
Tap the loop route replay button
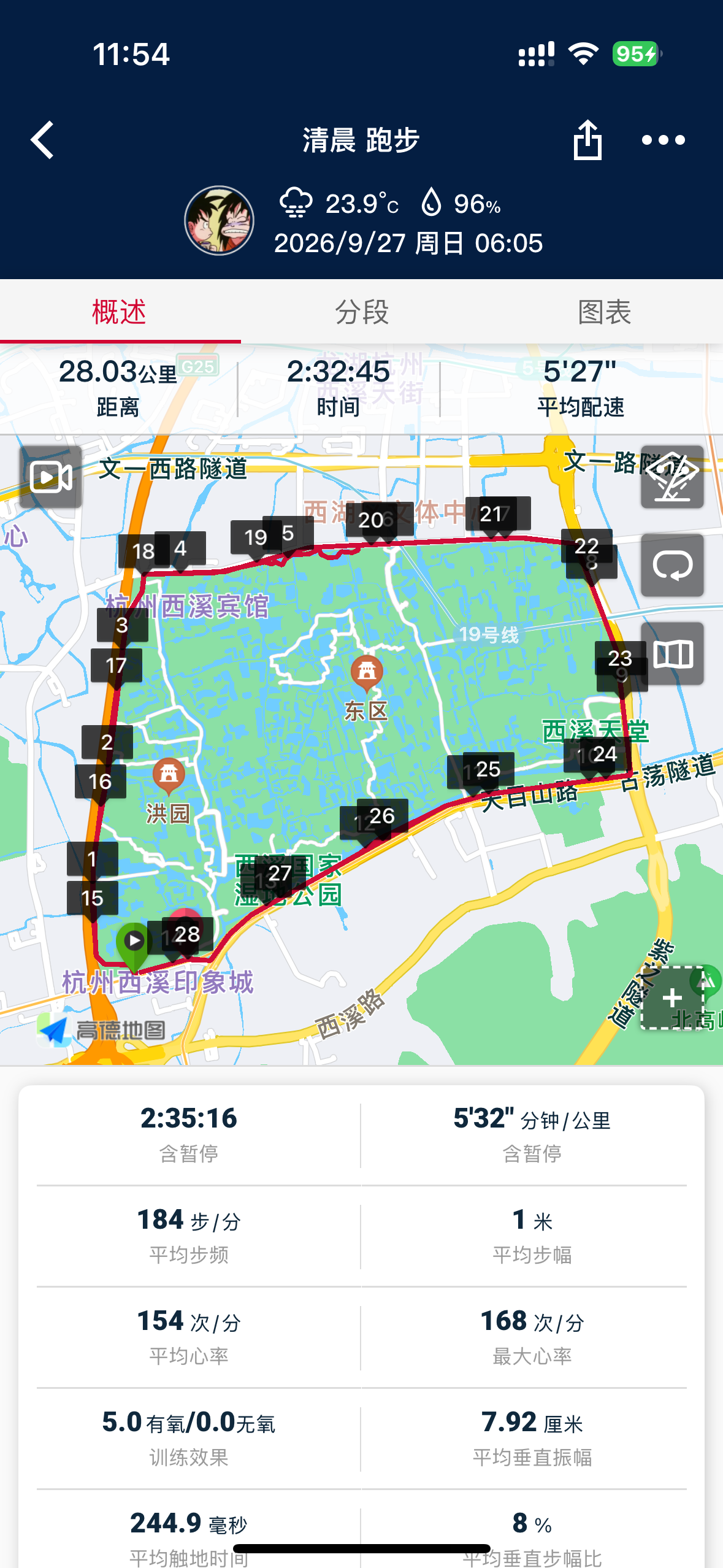tap(672, 565)
